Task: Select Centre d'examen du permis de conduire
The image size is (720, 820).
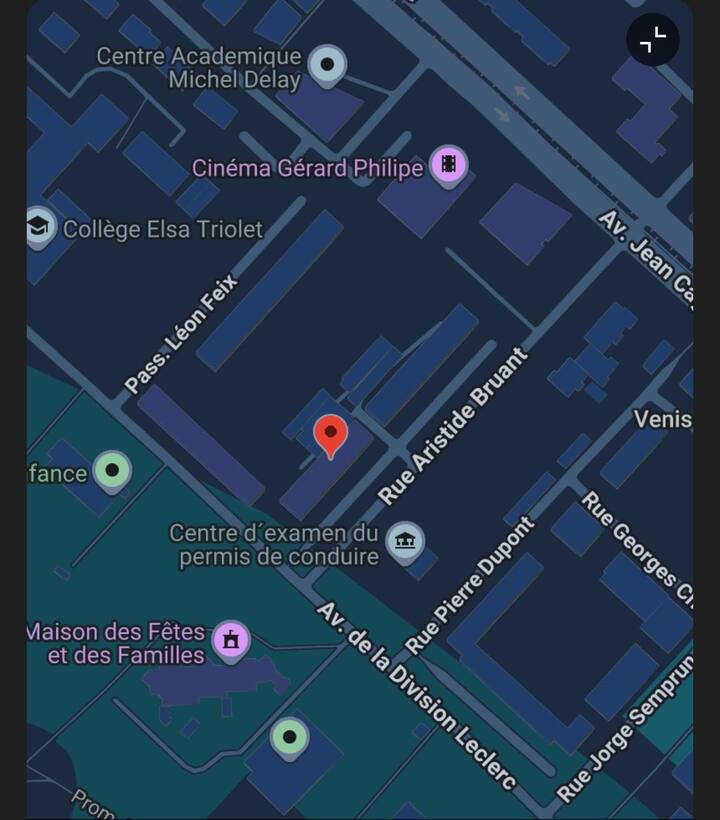Action: coord(405,542)
